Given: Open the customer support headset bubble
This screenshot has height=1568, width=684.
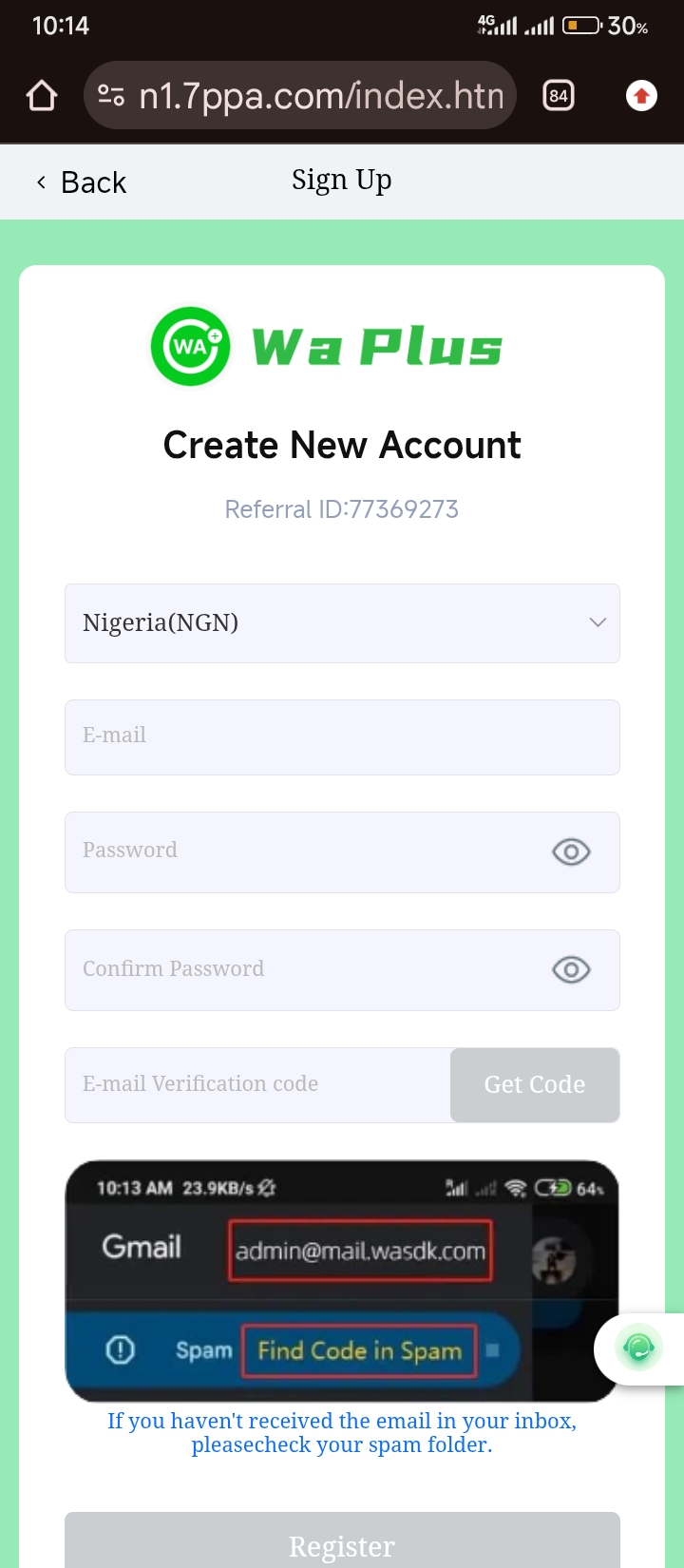Looking at the screenshot, I should 638,1348.
